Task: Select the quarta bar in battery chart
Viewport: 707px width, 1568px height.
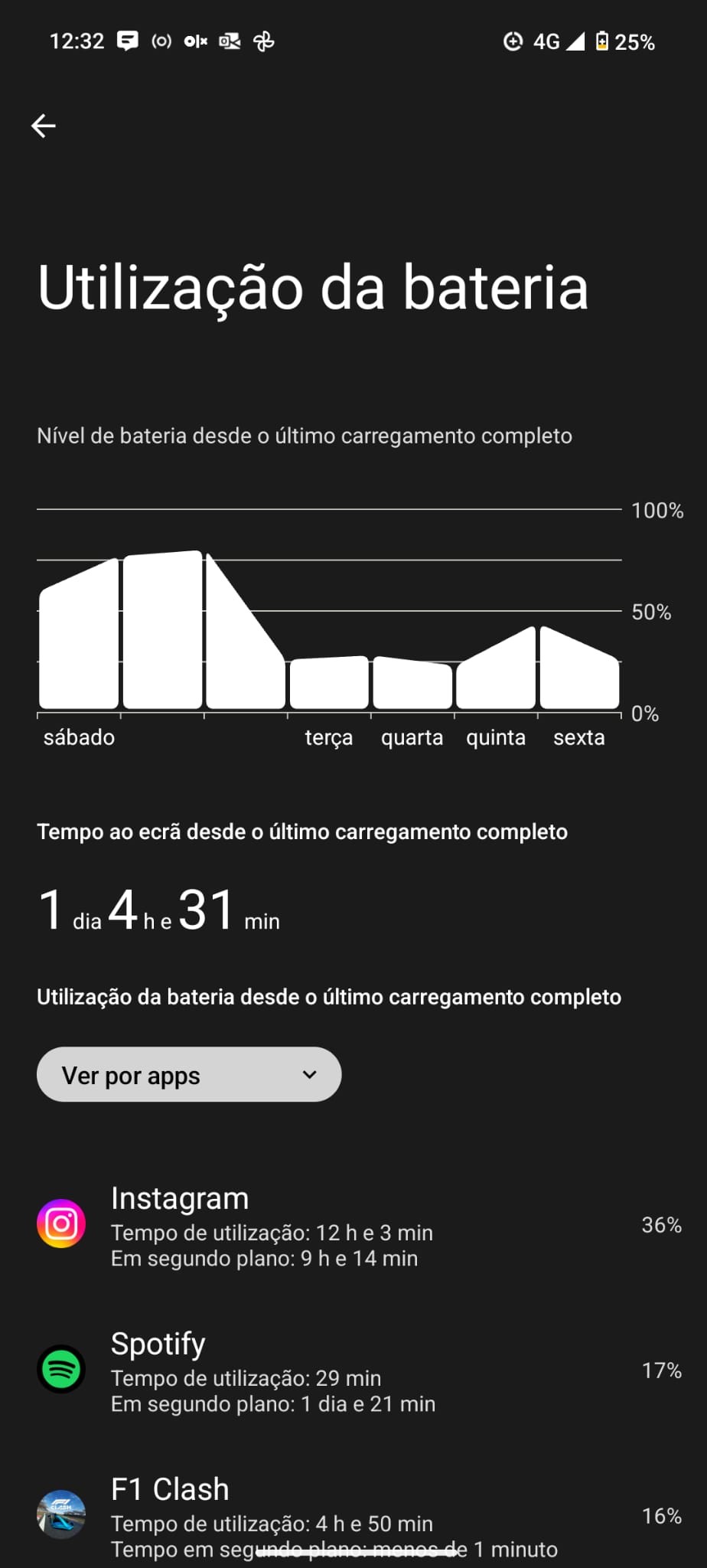Action: [x=412, y=683]
